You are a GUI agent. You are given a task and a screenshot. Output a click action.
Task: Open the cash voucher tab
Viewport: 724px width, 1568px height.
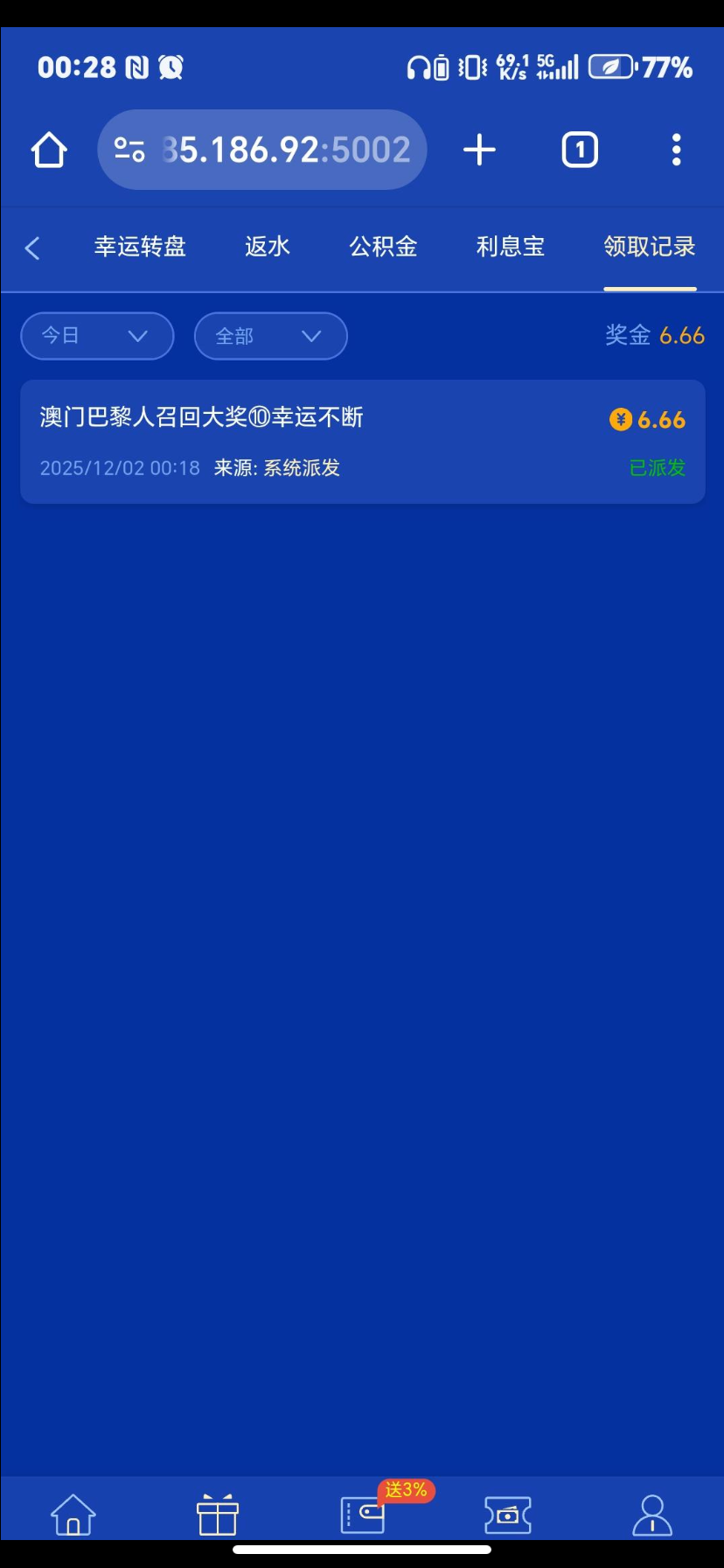tap(507, 1514)
